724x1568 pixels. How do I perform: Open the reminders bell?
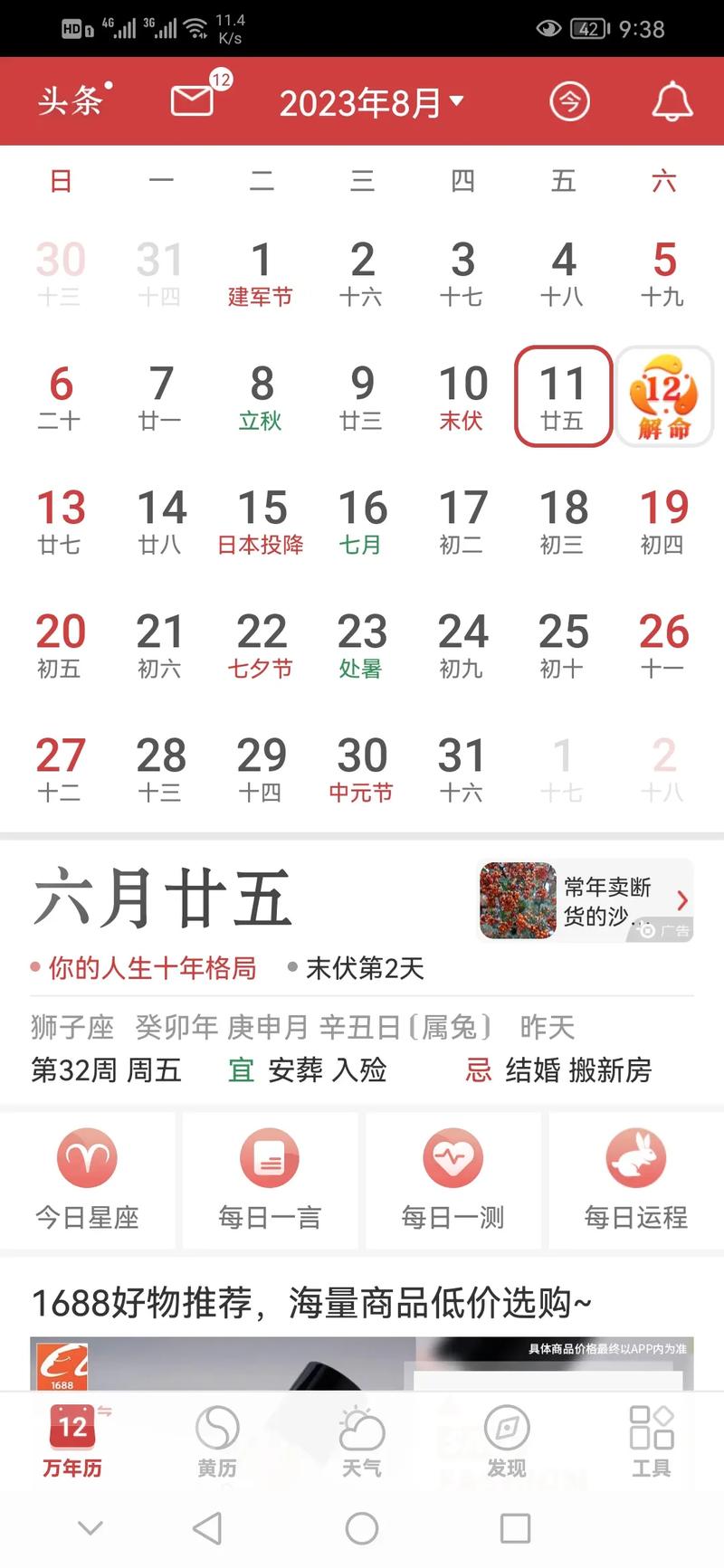(x=672, y=101)
